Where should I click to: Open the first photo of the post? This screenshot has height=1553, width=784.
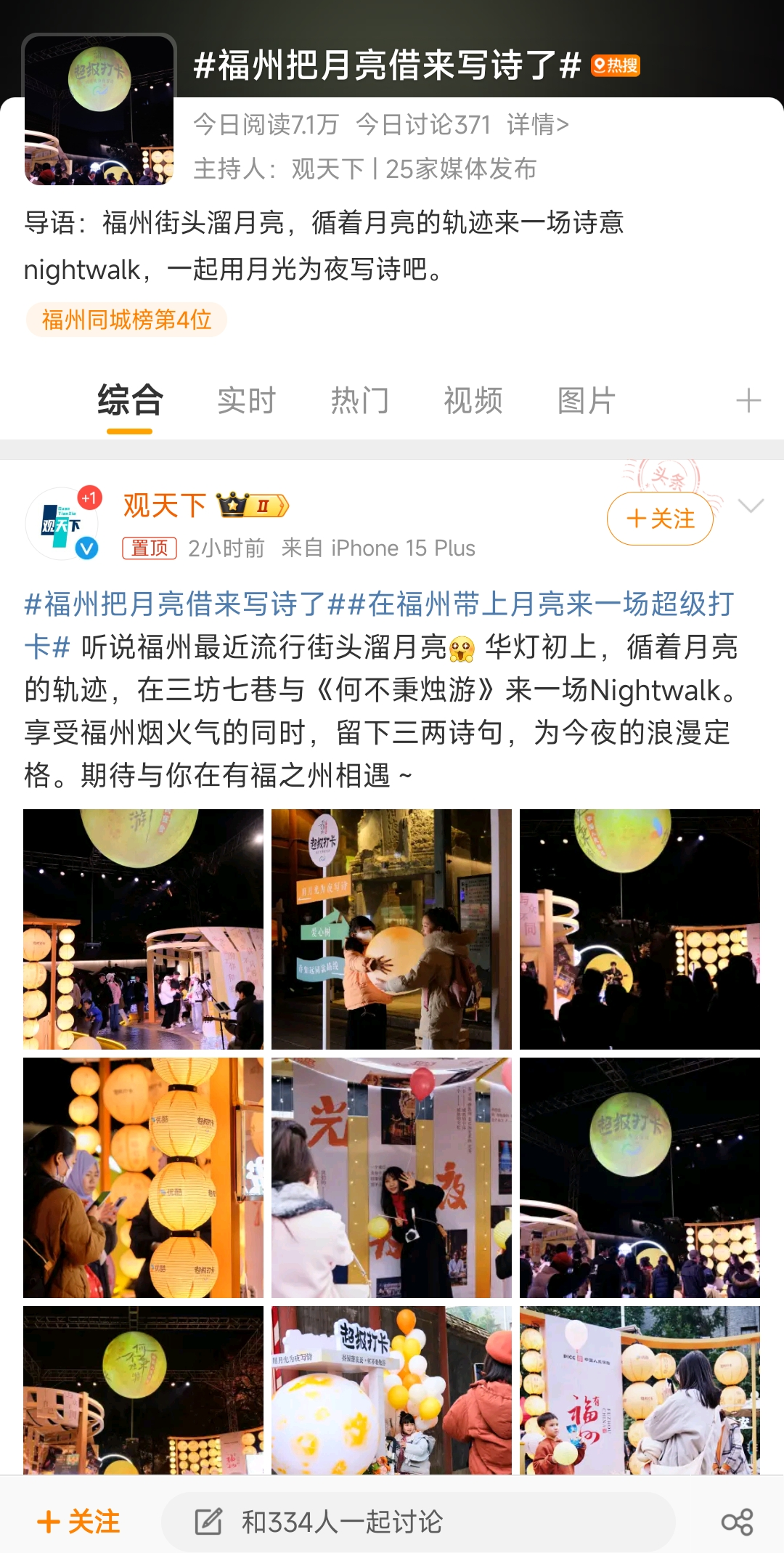pyautogui.click(x=143, y=929)
